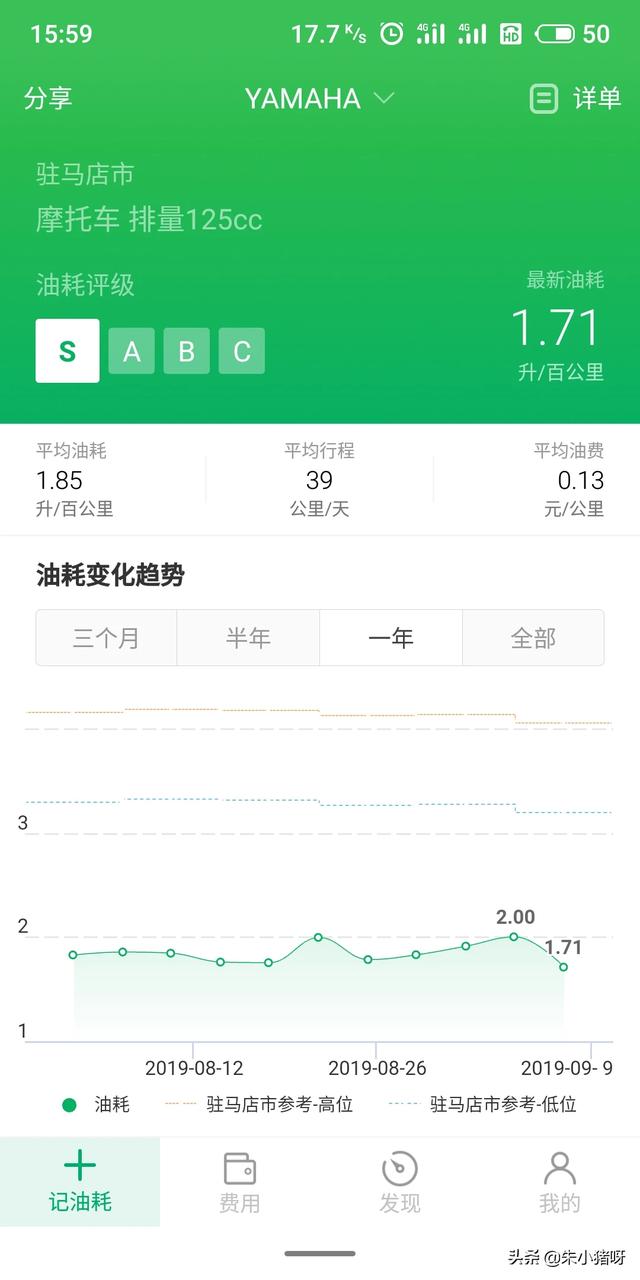Tap the 2.00 data point on chart
The height and width of the screenshot is (1280, 640).
(514, 936)
